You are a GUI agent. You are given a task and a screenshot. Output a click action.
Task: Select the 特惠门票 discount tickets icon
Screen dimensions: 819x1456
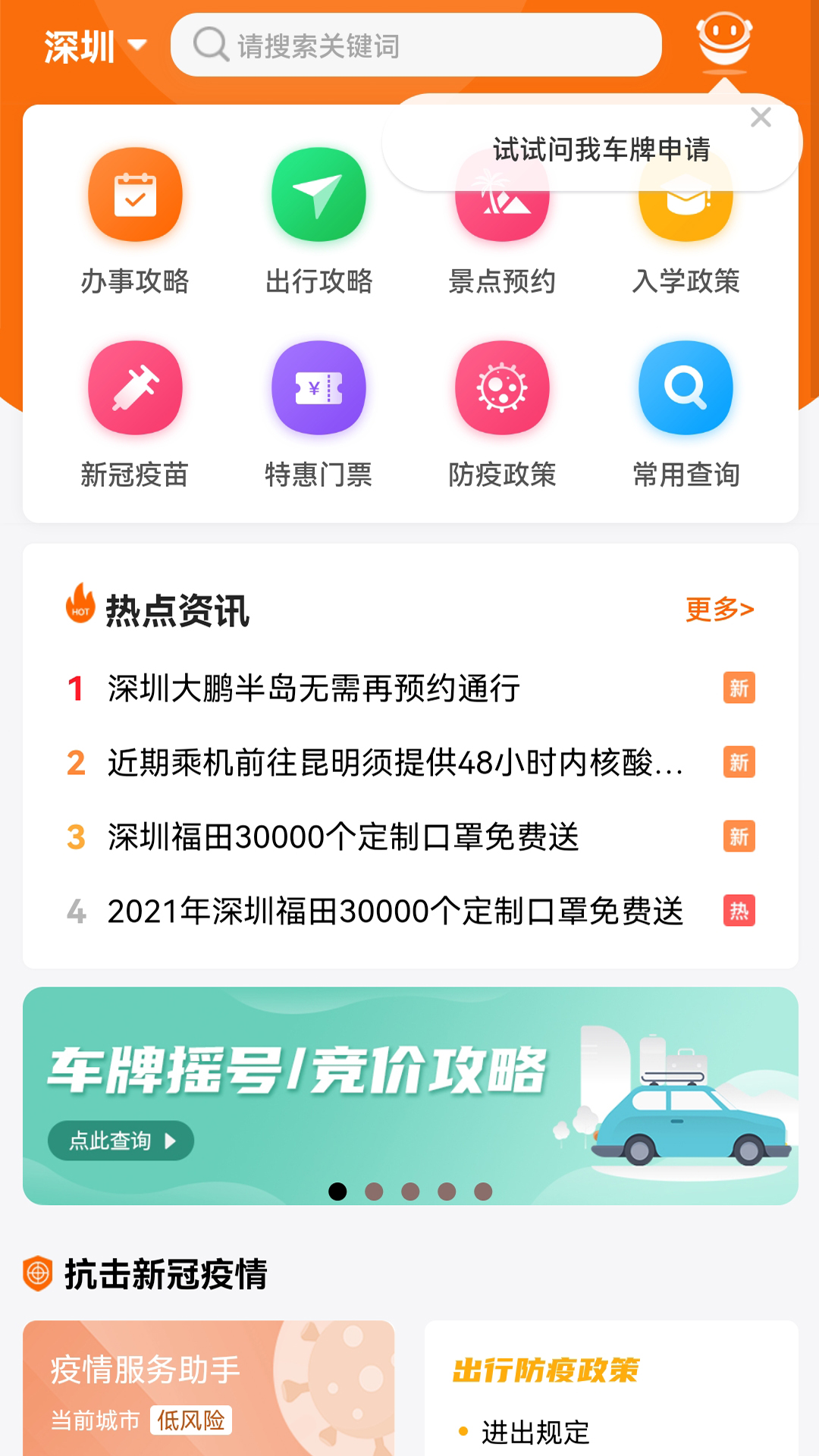[318, 388]
